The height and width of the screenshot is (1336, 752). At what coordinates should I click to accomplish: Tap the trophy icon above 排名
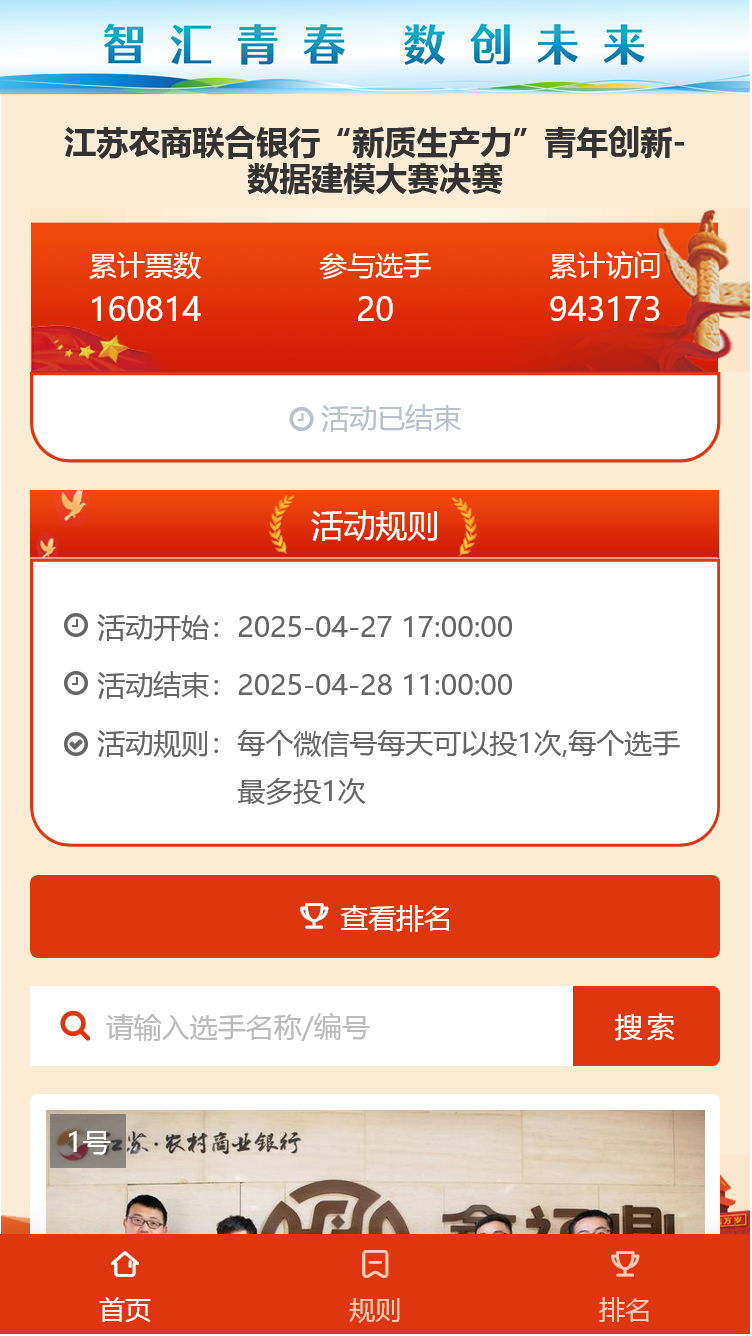[625, 1264]
